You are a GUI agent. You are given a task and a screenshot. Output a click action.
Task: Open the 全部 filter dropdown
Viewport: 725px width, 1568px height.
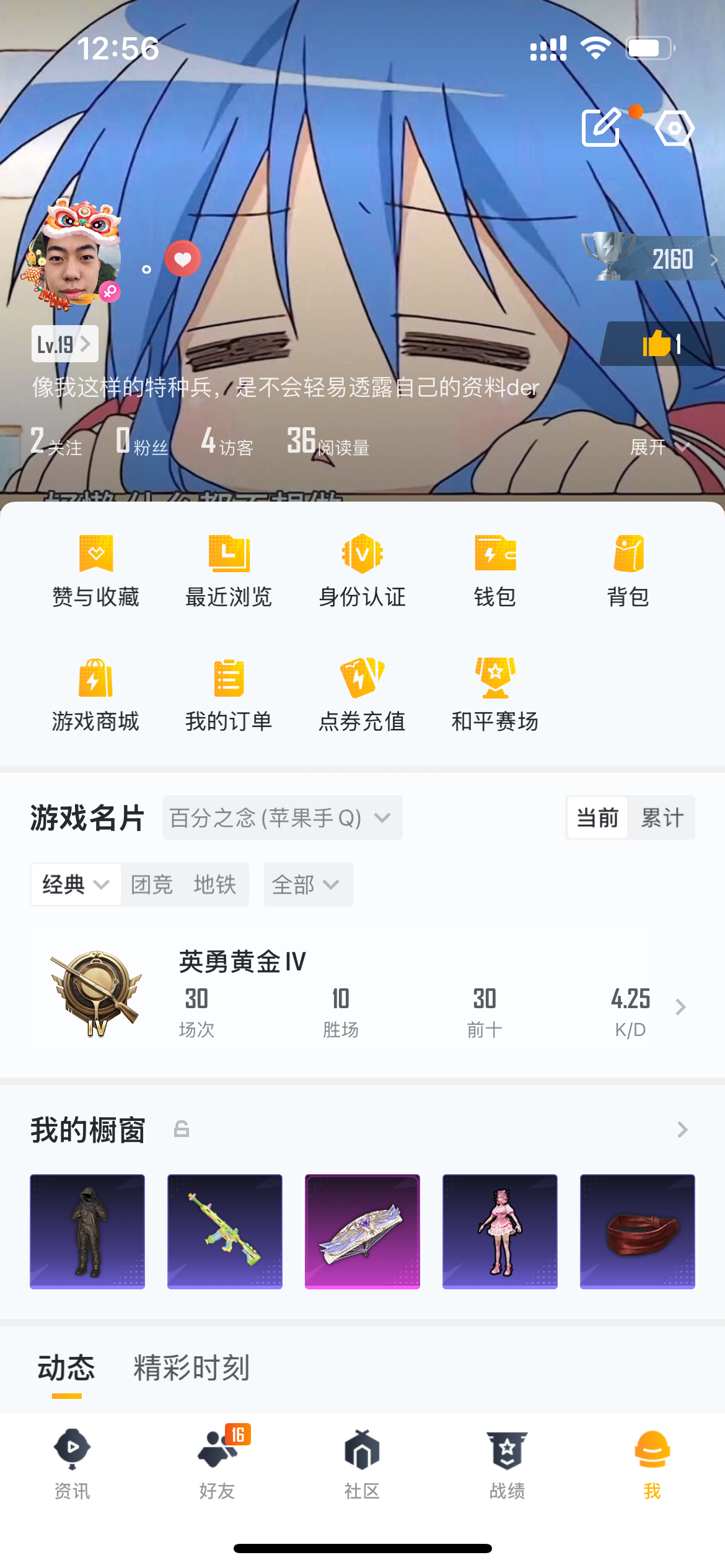(307, 884)
